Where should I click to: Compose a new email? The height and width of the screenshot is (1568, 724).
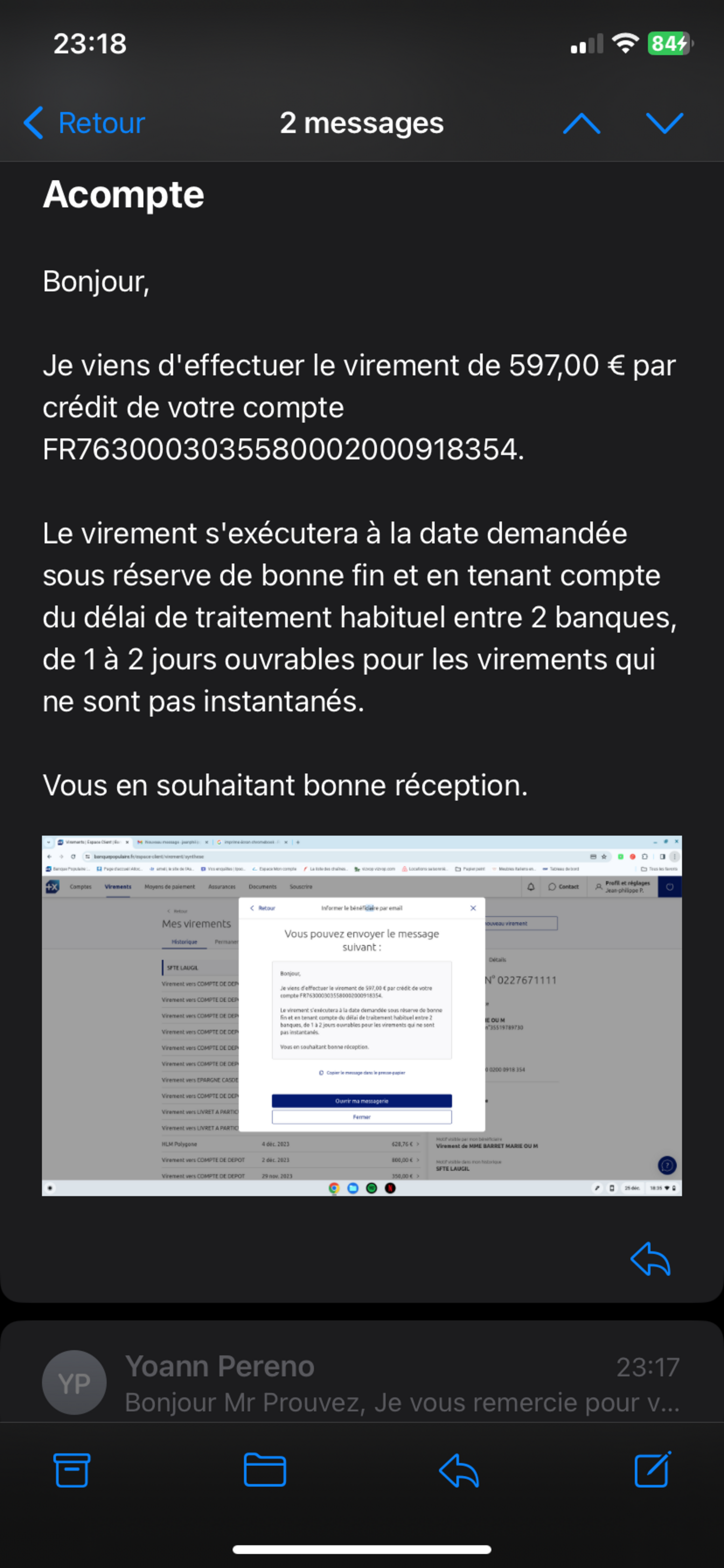tap(652, 1470)
